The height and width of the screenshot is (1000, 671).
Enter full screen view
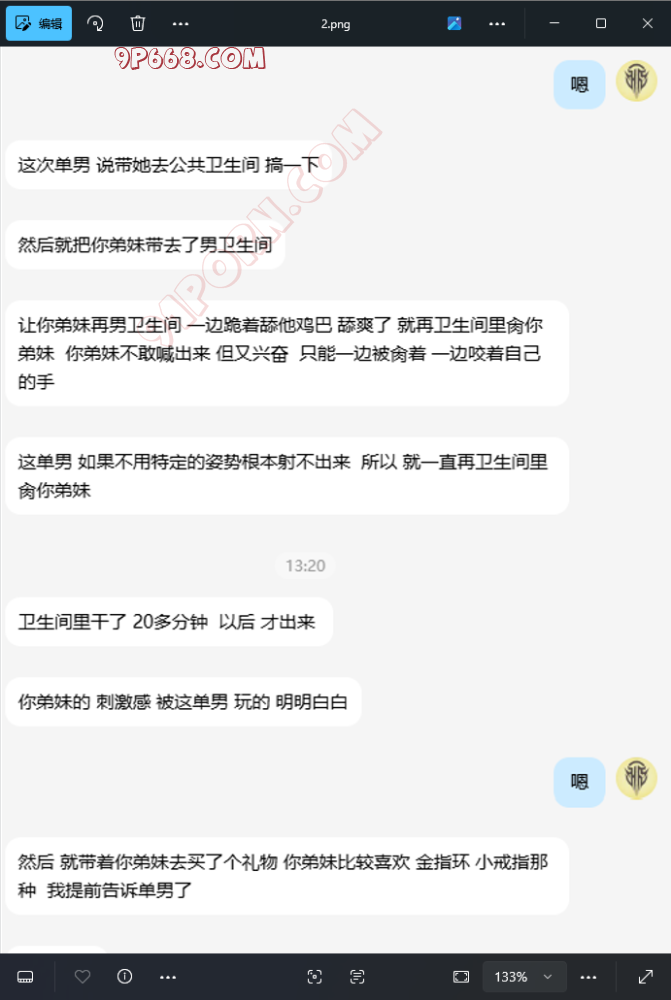click(646, 976)
